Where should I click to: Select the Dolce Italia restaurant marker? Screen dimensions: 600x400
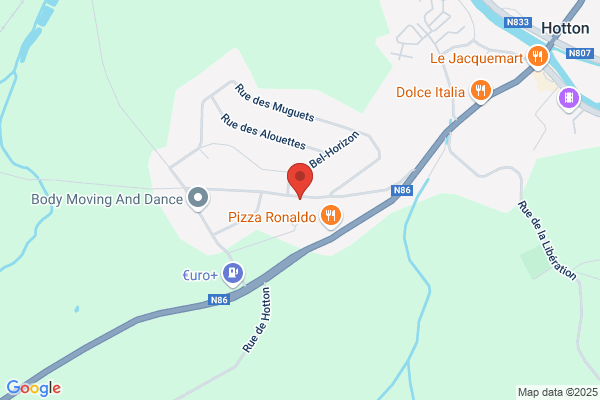point(481,92)
